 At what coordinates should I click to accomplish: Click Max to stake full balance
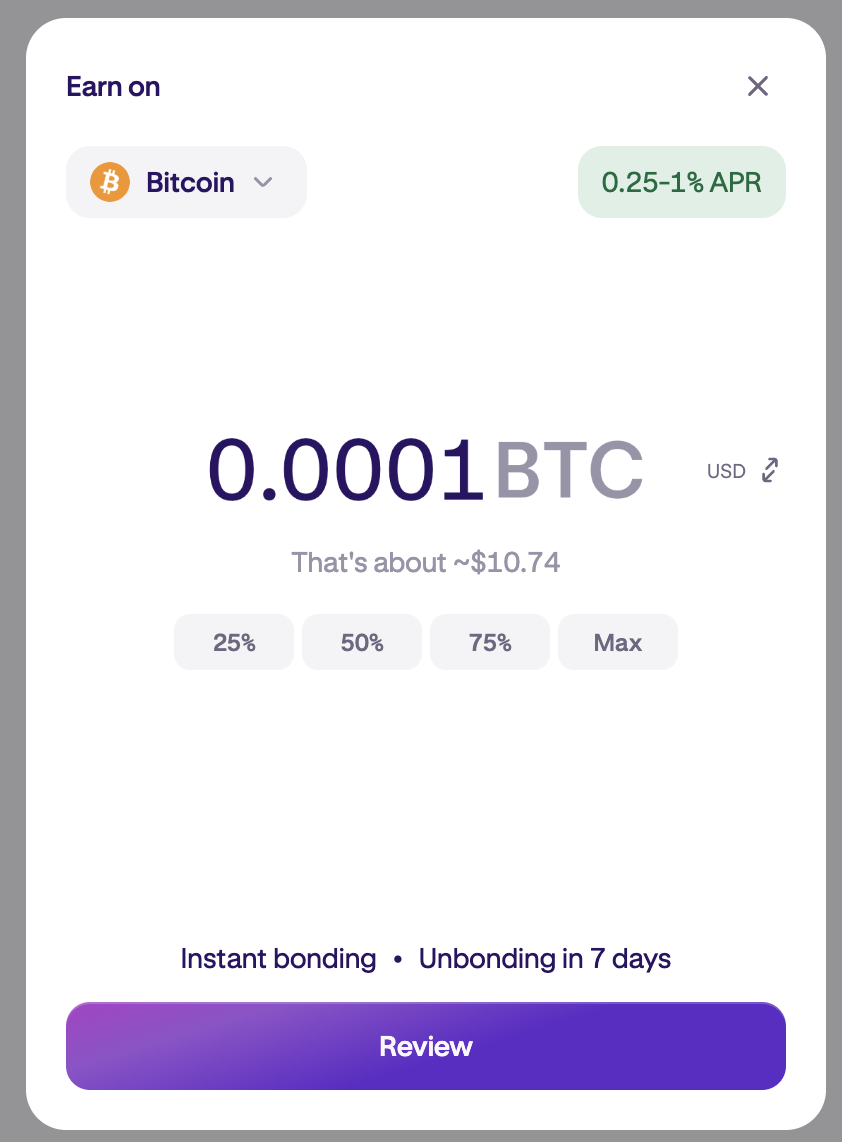618,642
